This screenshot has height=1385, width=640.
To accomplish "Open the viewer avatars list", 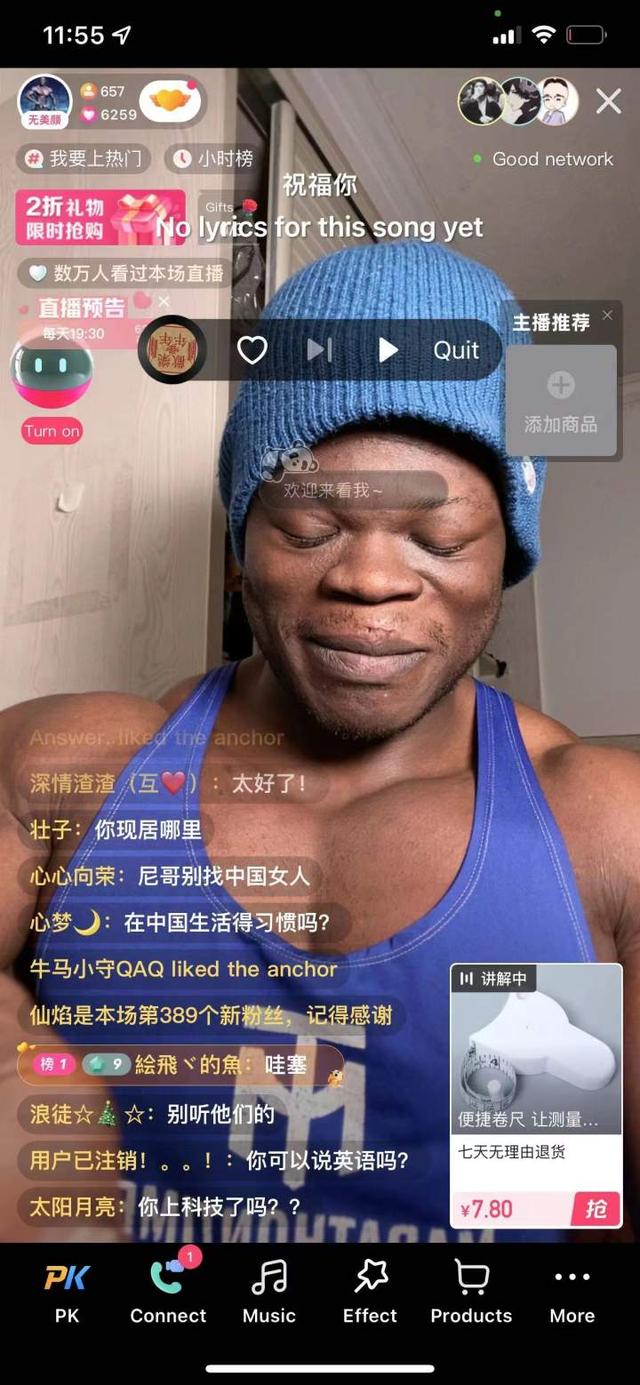I will 518,101.
